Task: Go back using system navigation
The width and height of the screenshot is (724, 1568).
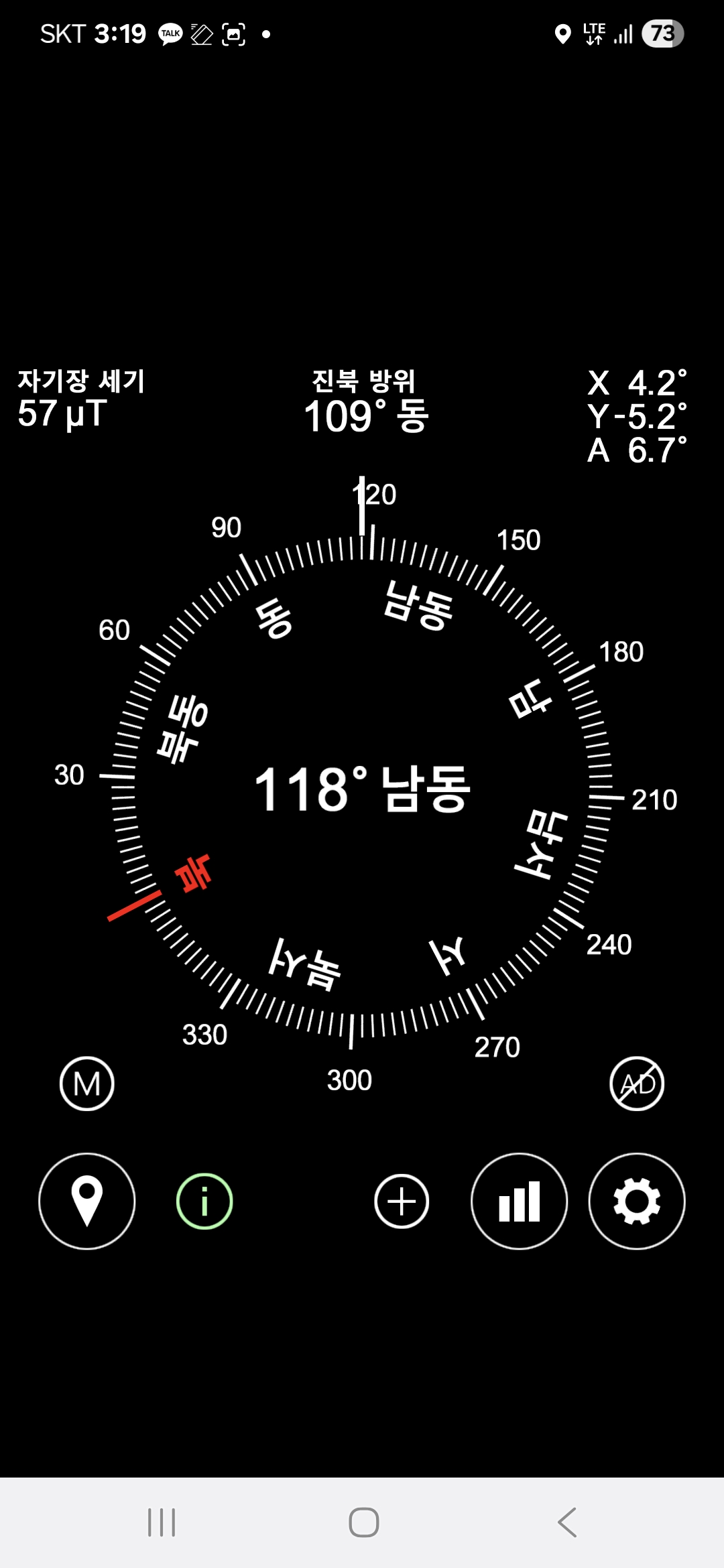Action: pyautogui.click(x=567, y=1522)
